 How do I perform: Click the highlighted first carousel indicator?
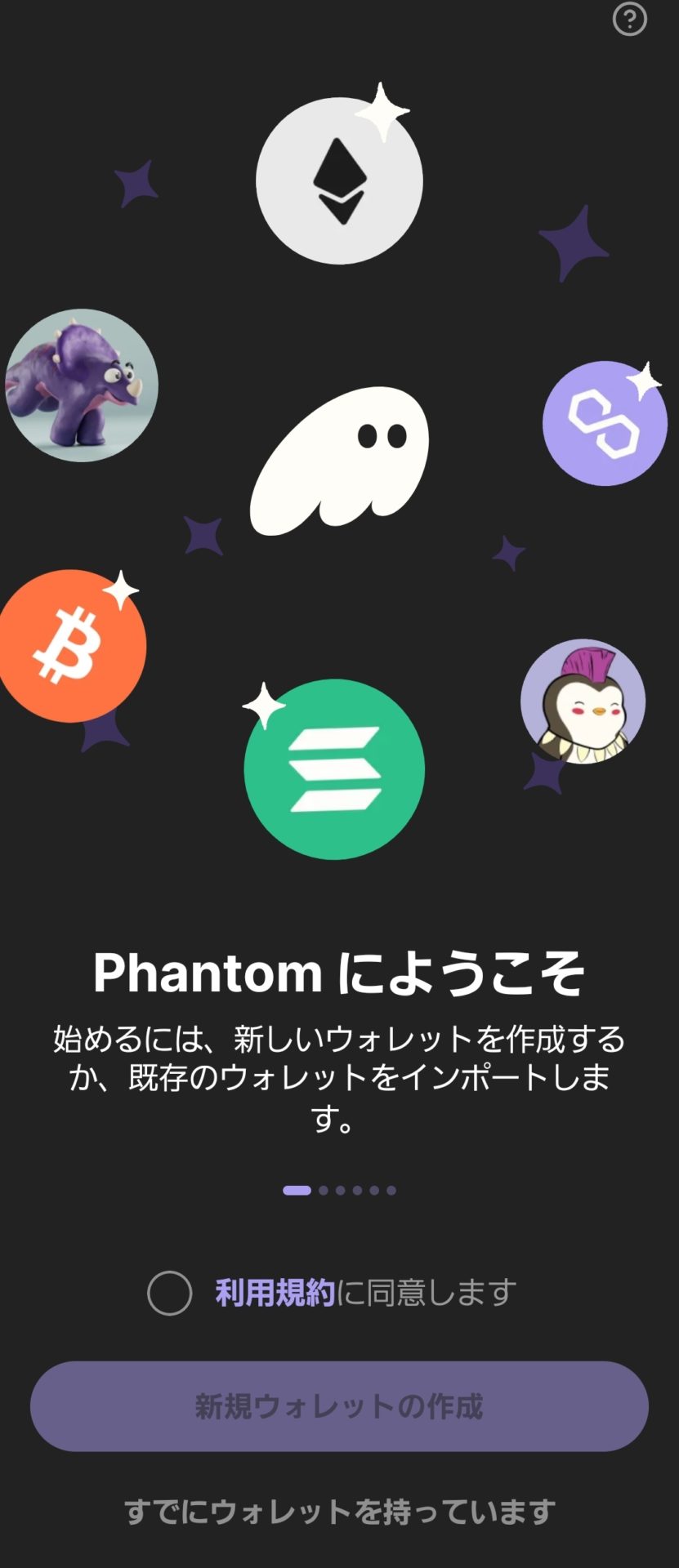(296, 1190)
